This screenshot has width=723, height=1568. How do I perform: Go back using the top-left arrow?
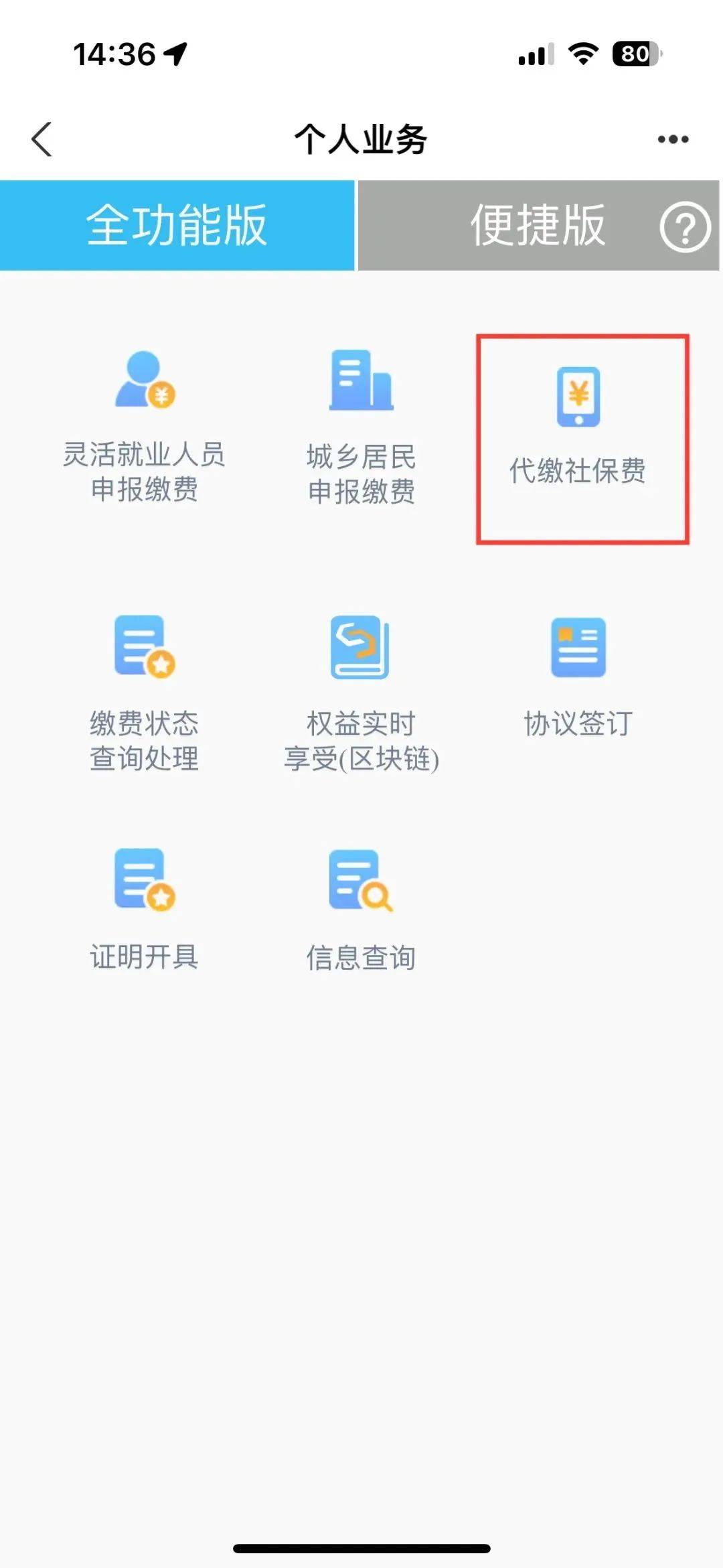coord(42,139)
